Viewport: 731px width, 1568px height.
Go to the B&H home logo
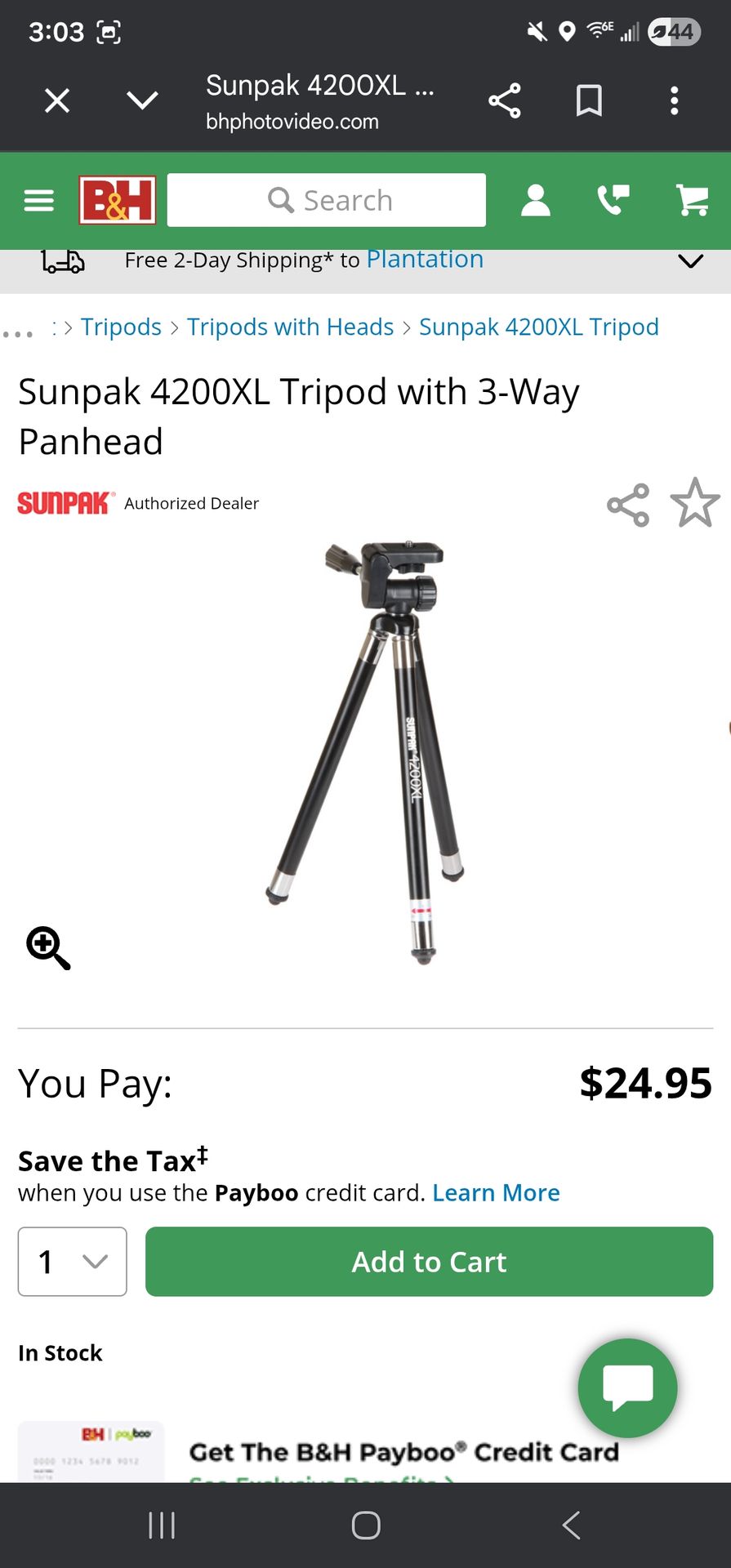pyautogui.click(x=118, y=200)
